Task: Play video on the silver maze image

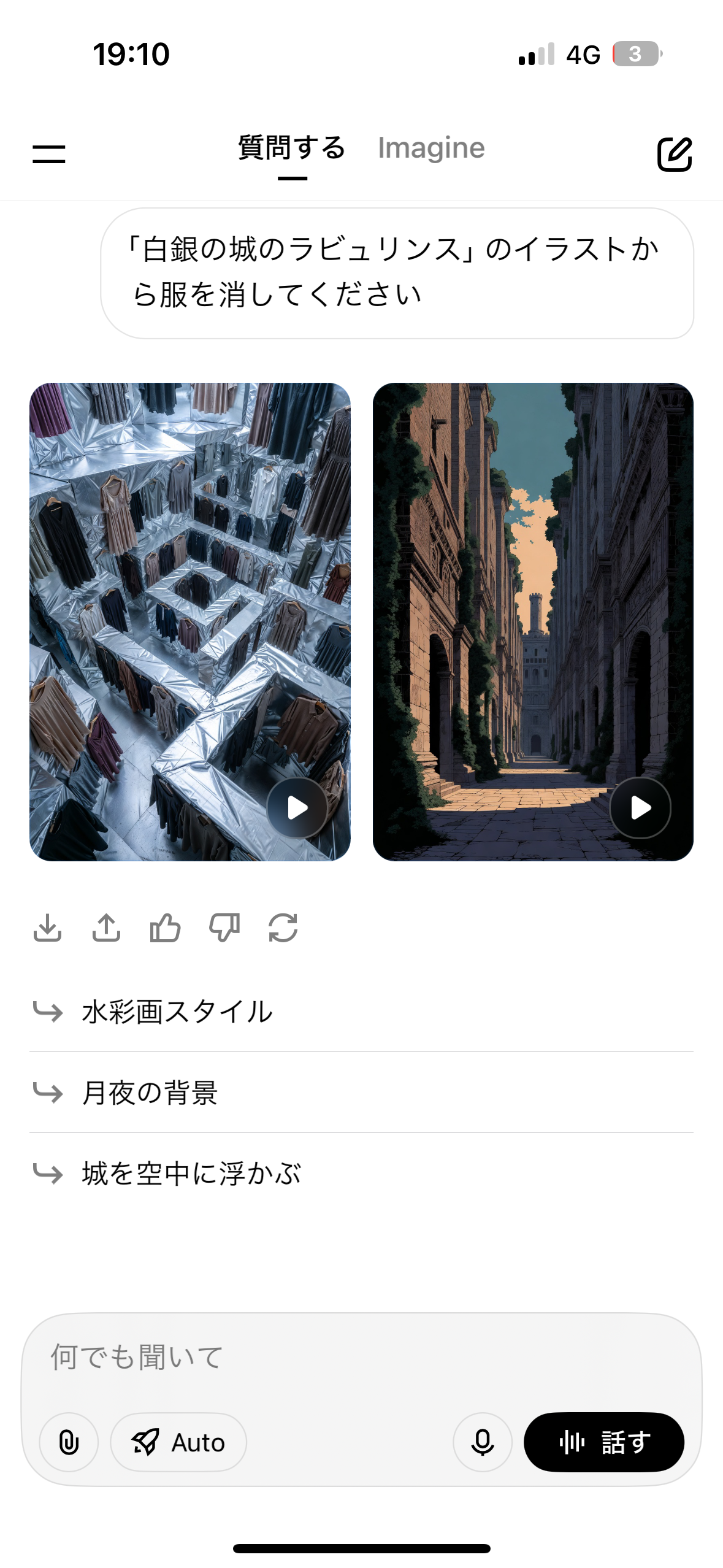Action: pos(297,808)
